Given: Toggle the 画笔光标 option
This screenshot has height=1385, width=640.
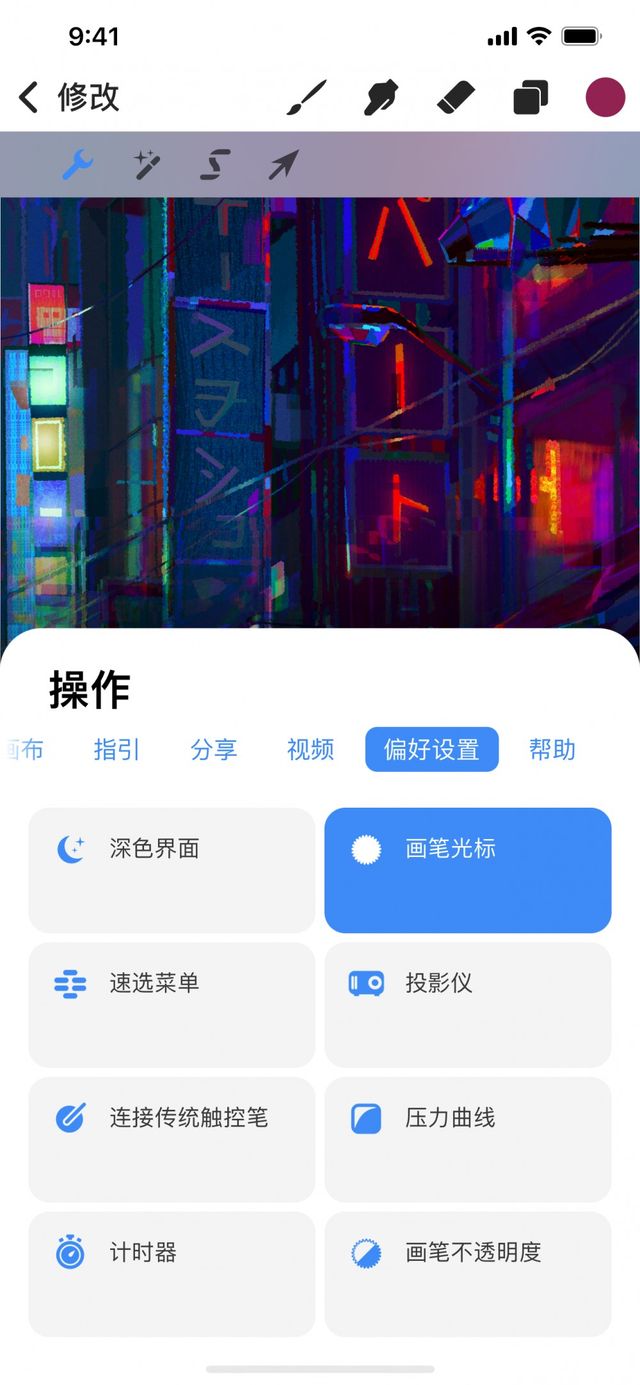Looking at the screenshot, I should (467, 870).
